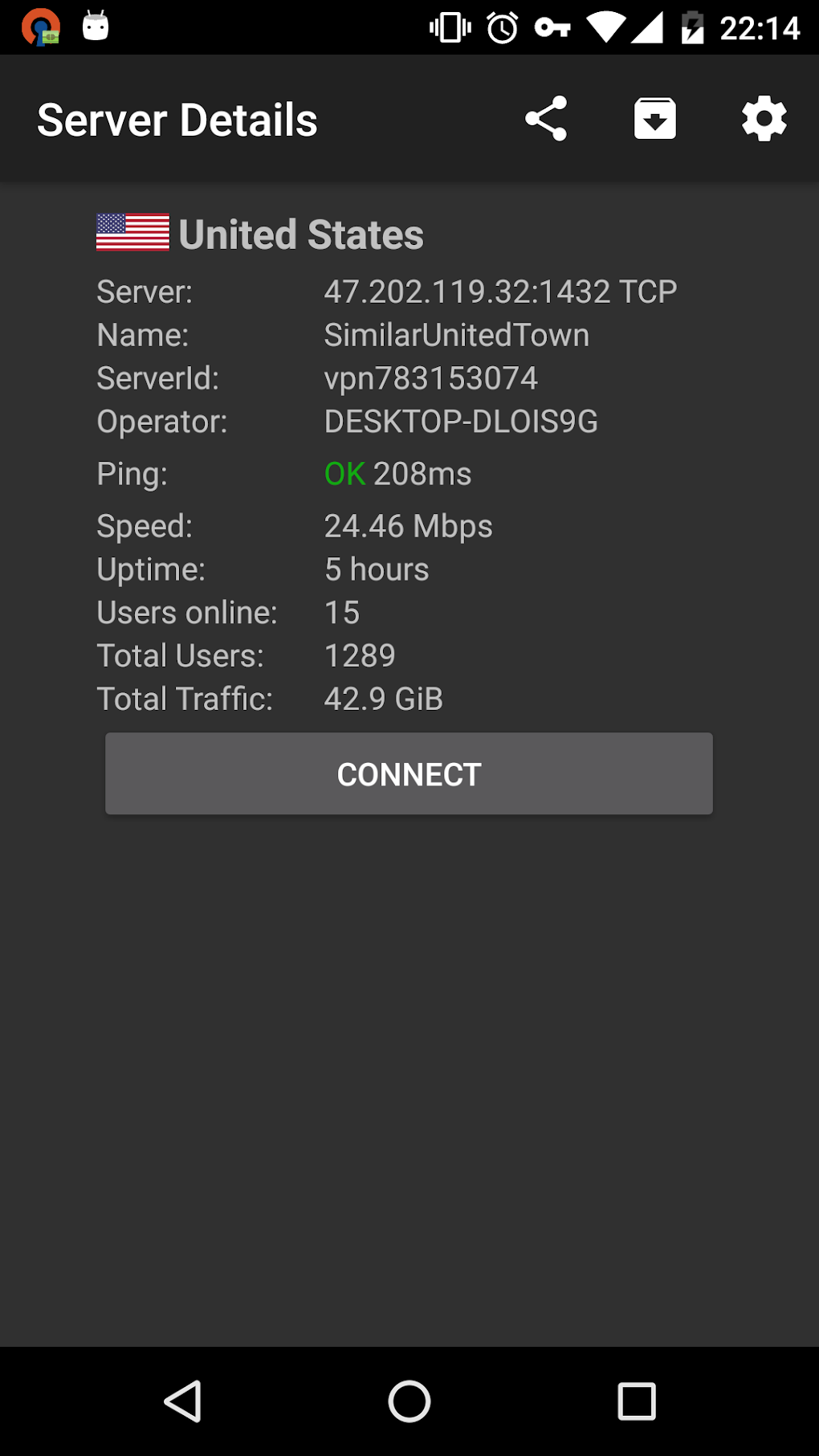Viewport: 819px width, 1456px height.
Task: Tap the SimilarUnitedTown server name
Action: 456,335
